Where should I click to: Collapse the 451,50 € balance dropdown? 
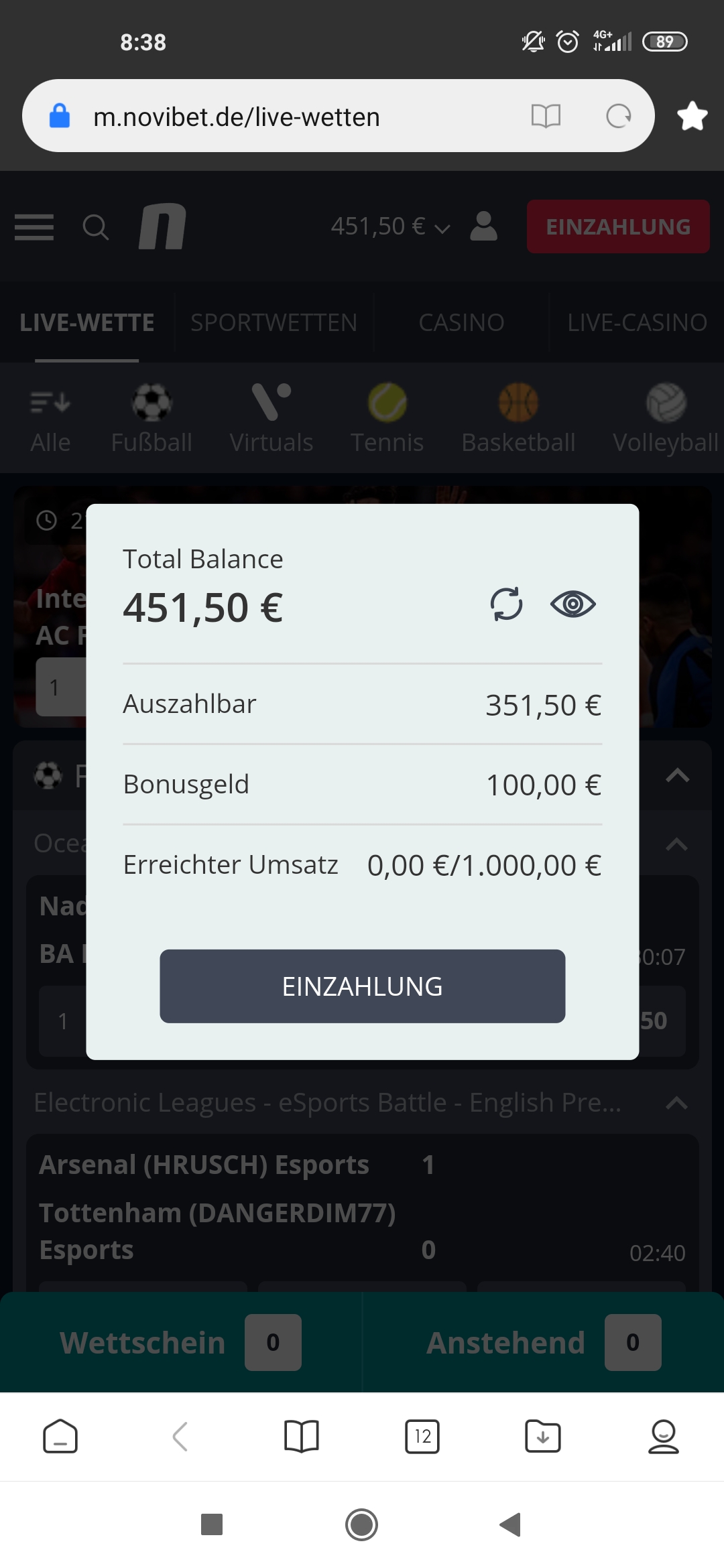(x=390, y=226)
